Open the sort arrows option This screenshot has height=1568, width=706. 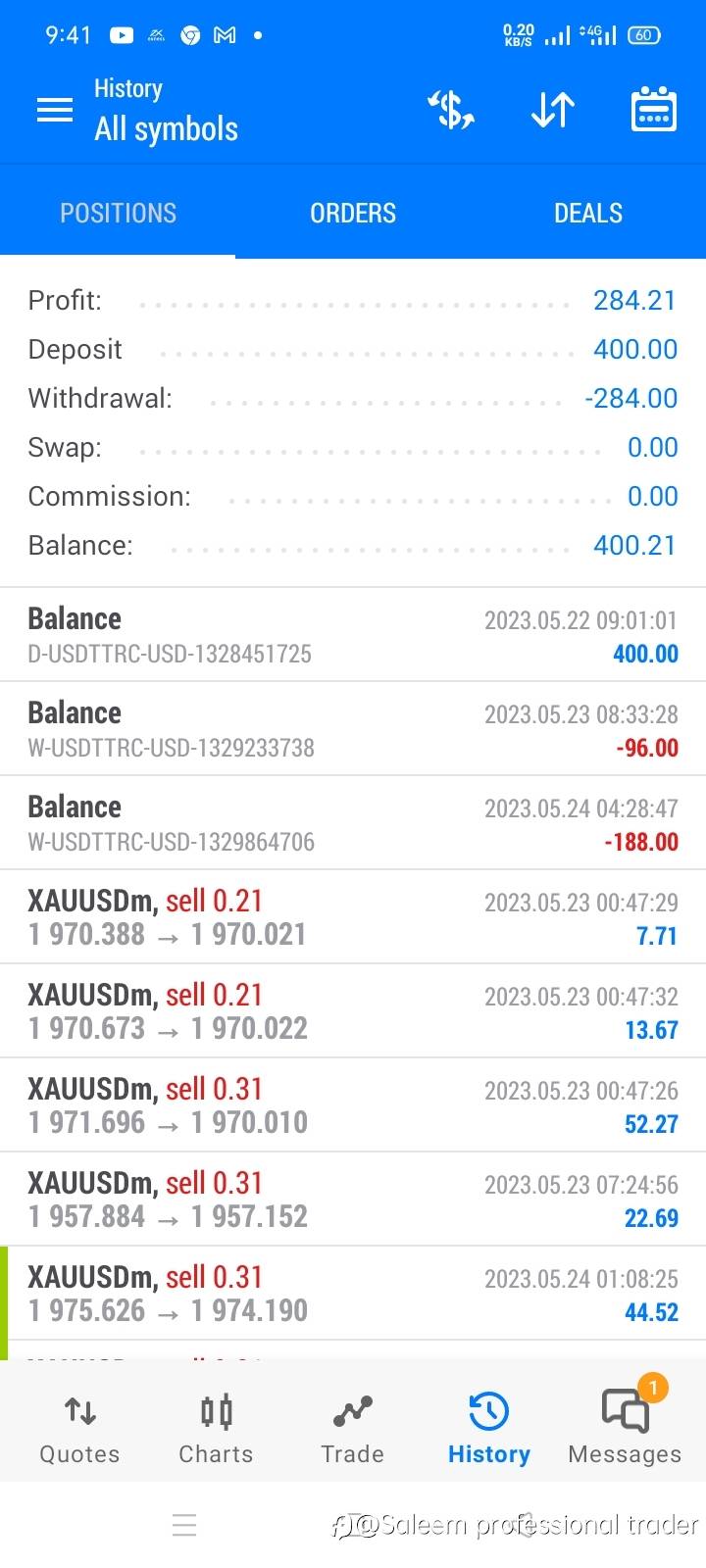(x=553, y=110)
